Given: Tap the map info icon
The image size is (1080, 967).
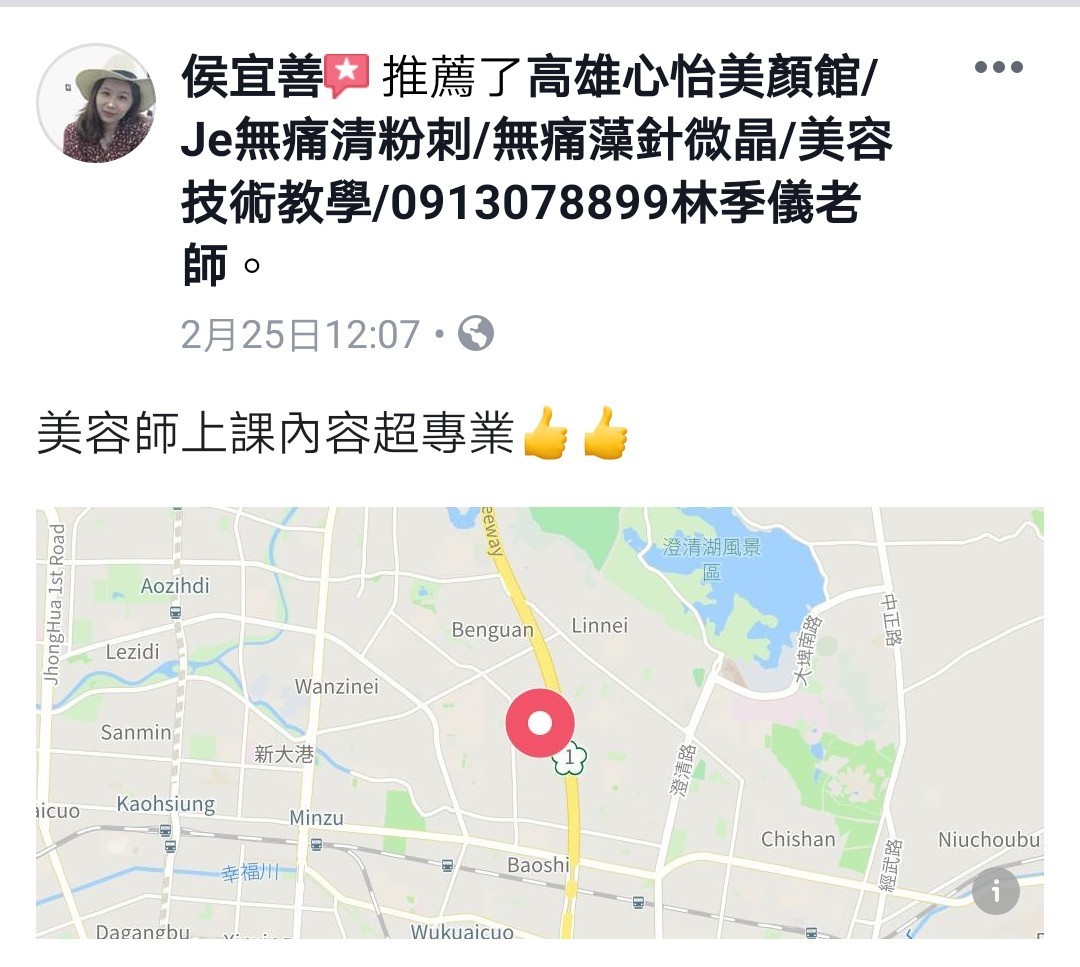Looking at the screenshot, I should tap(996, 890).
